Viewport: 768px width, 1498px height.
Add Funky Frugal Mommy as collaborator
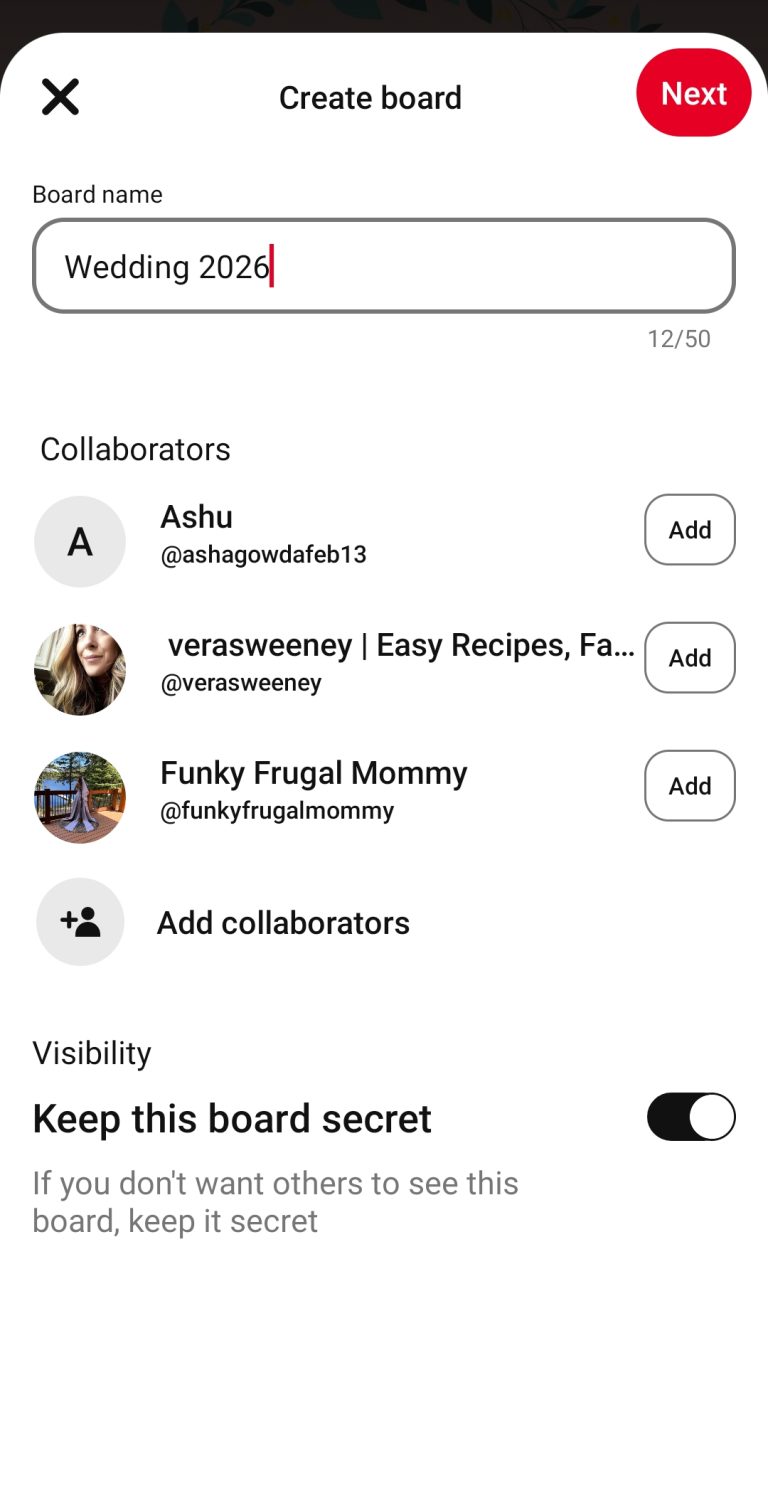689,786
